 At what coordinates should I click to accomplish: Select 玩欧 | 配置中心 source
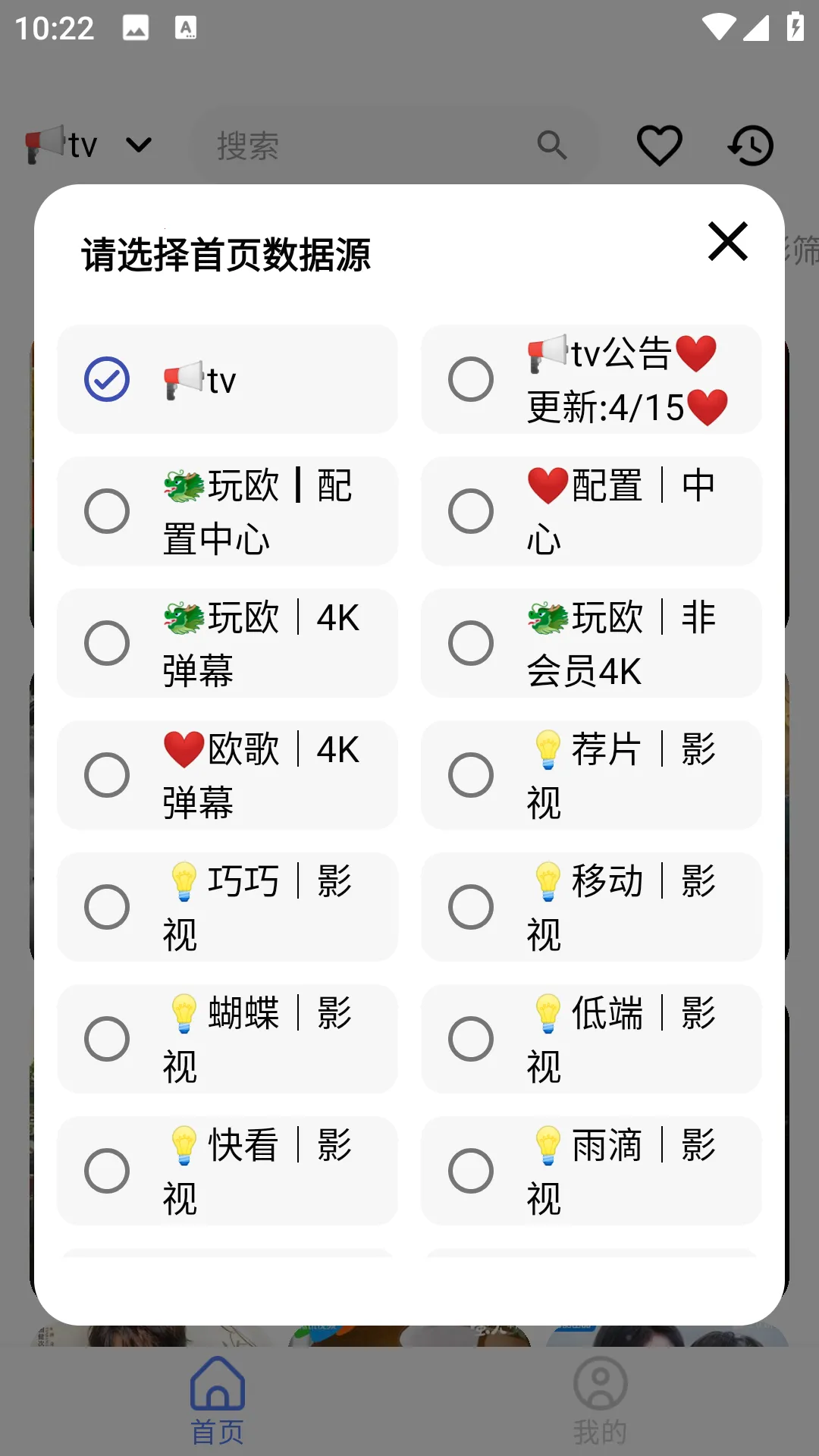[227, 511]
